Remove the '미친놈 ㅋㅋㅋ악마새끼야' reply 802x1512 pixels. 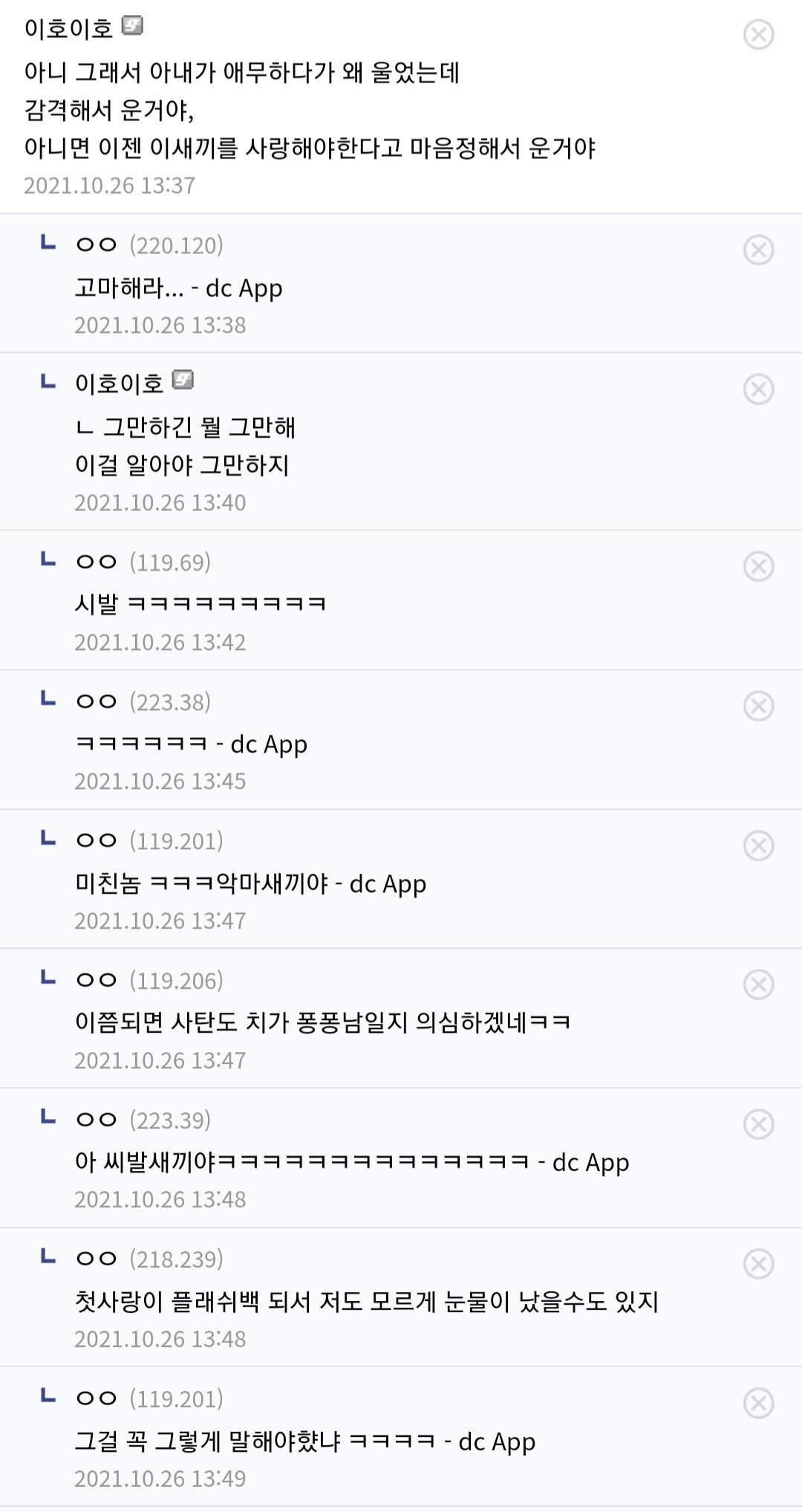point(758,846)
